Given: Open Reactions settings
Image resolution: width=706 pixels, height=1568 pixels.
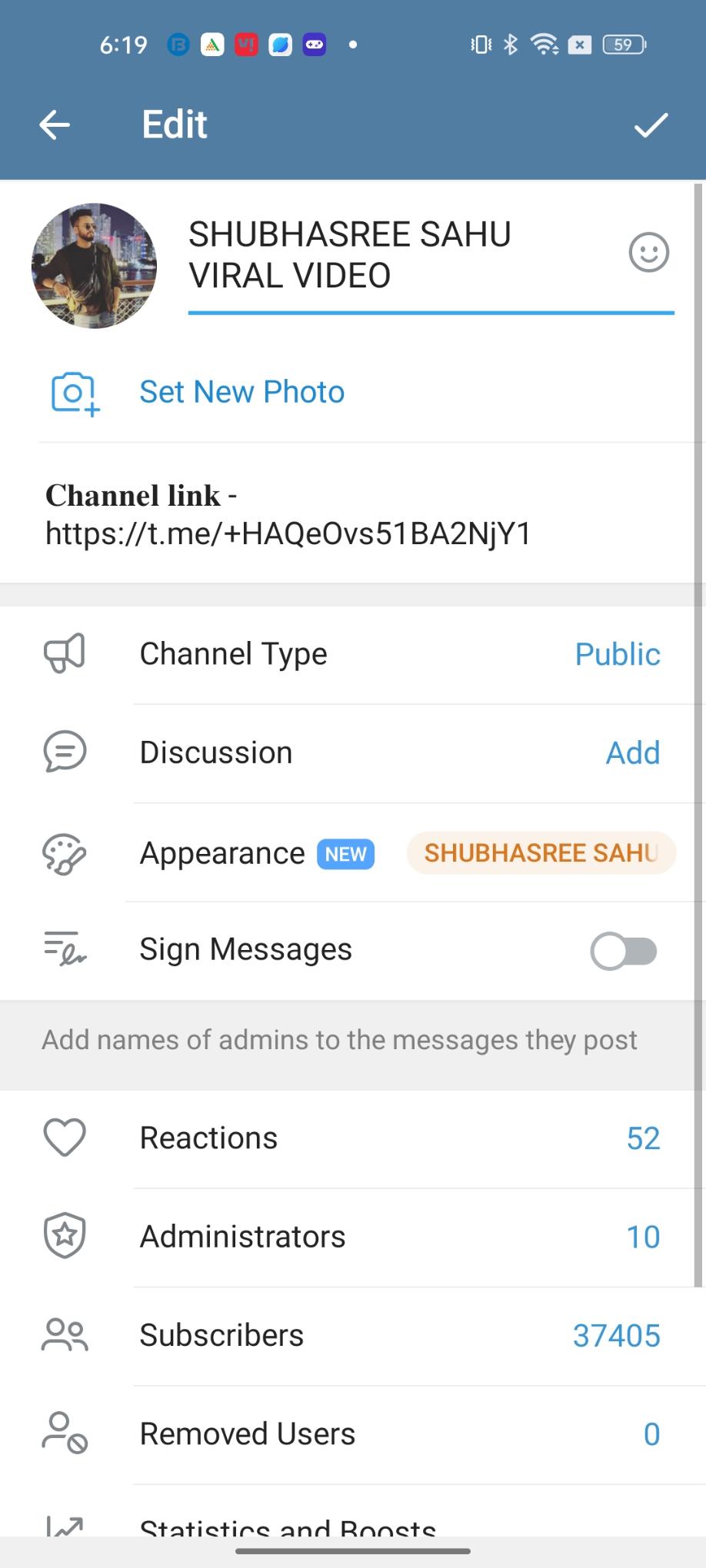Looking at the screenshot, I should 352,1138.
